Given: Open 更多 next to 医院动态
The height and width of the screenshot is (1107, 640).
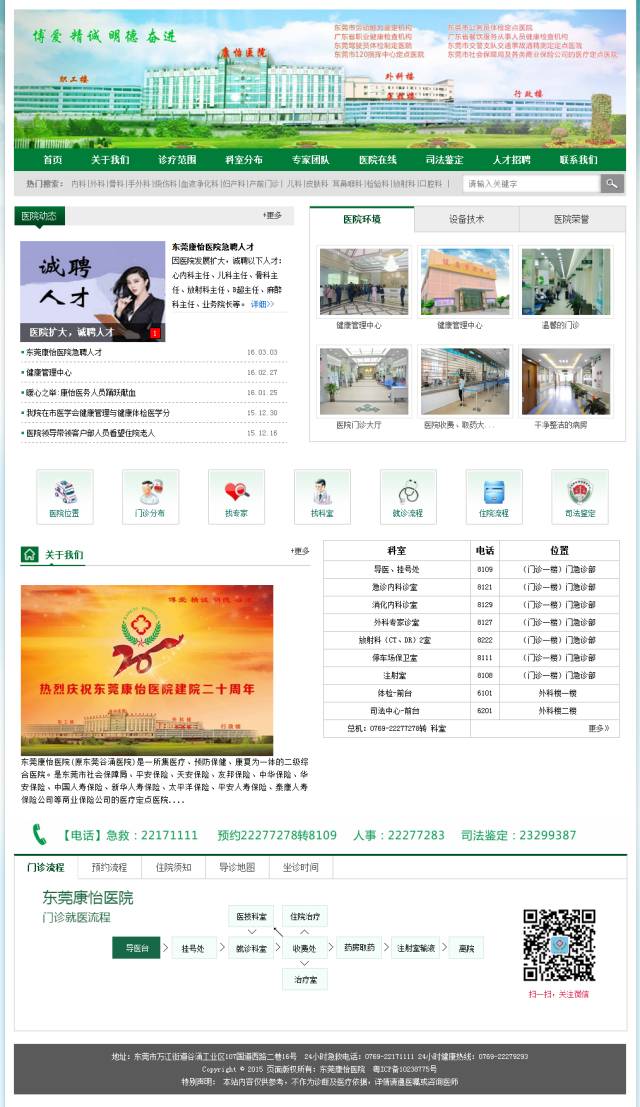Looking at the screenshot, I should click(272, 215).
